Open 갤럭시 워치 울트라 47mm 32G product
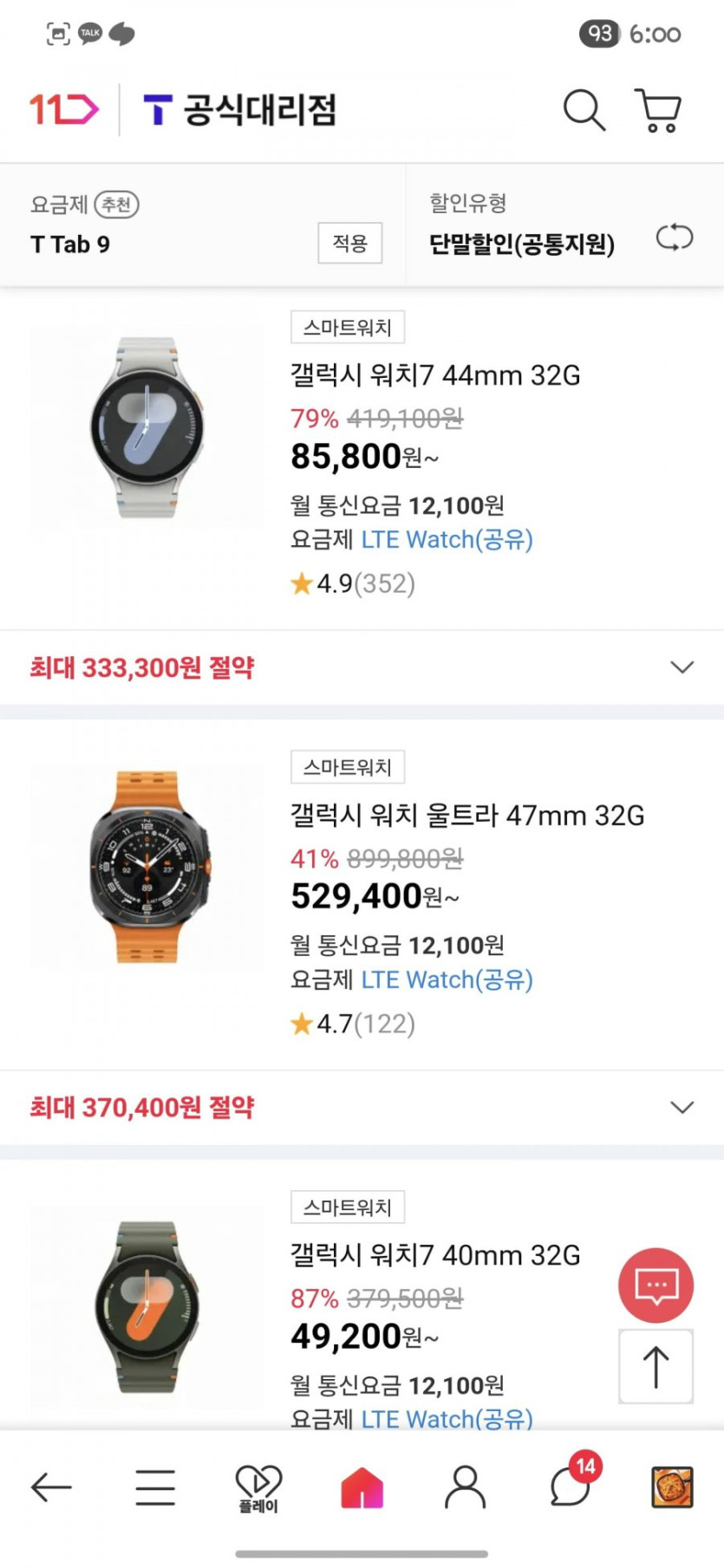This screenshot has width=724, height=1568. (x=466, y=816)
